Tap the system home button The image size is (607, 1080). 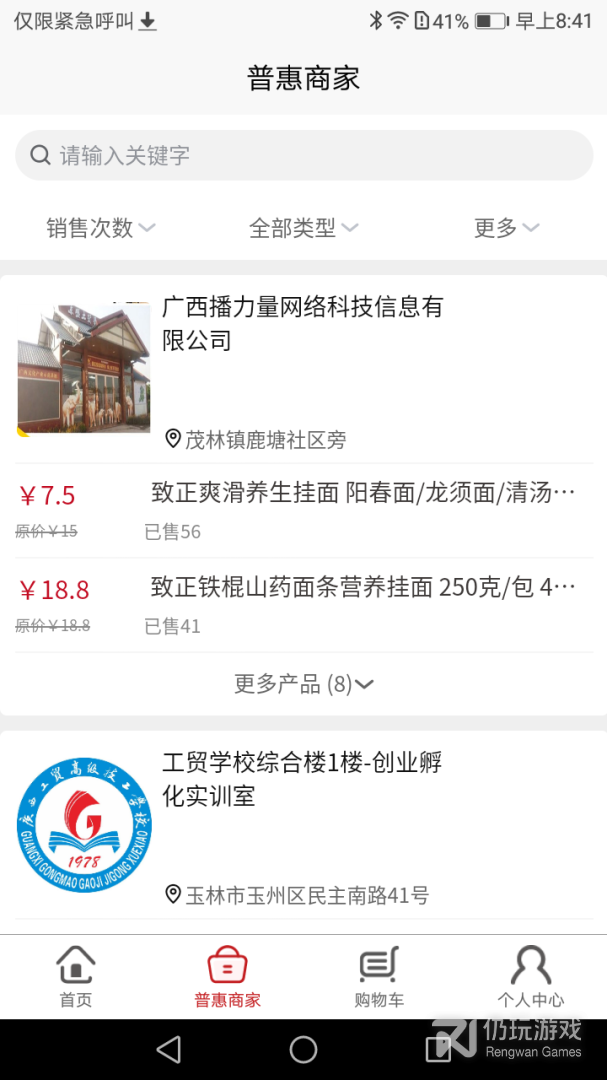(303, 1049)
